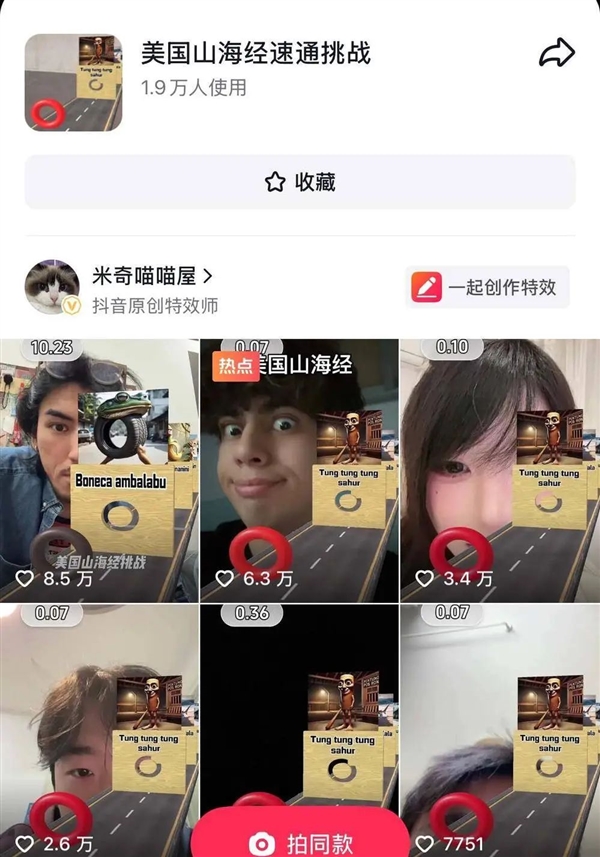Screen dimensions: 600x857
Task: Tap 收藏 to save this effect
Action: click(300, 182)
